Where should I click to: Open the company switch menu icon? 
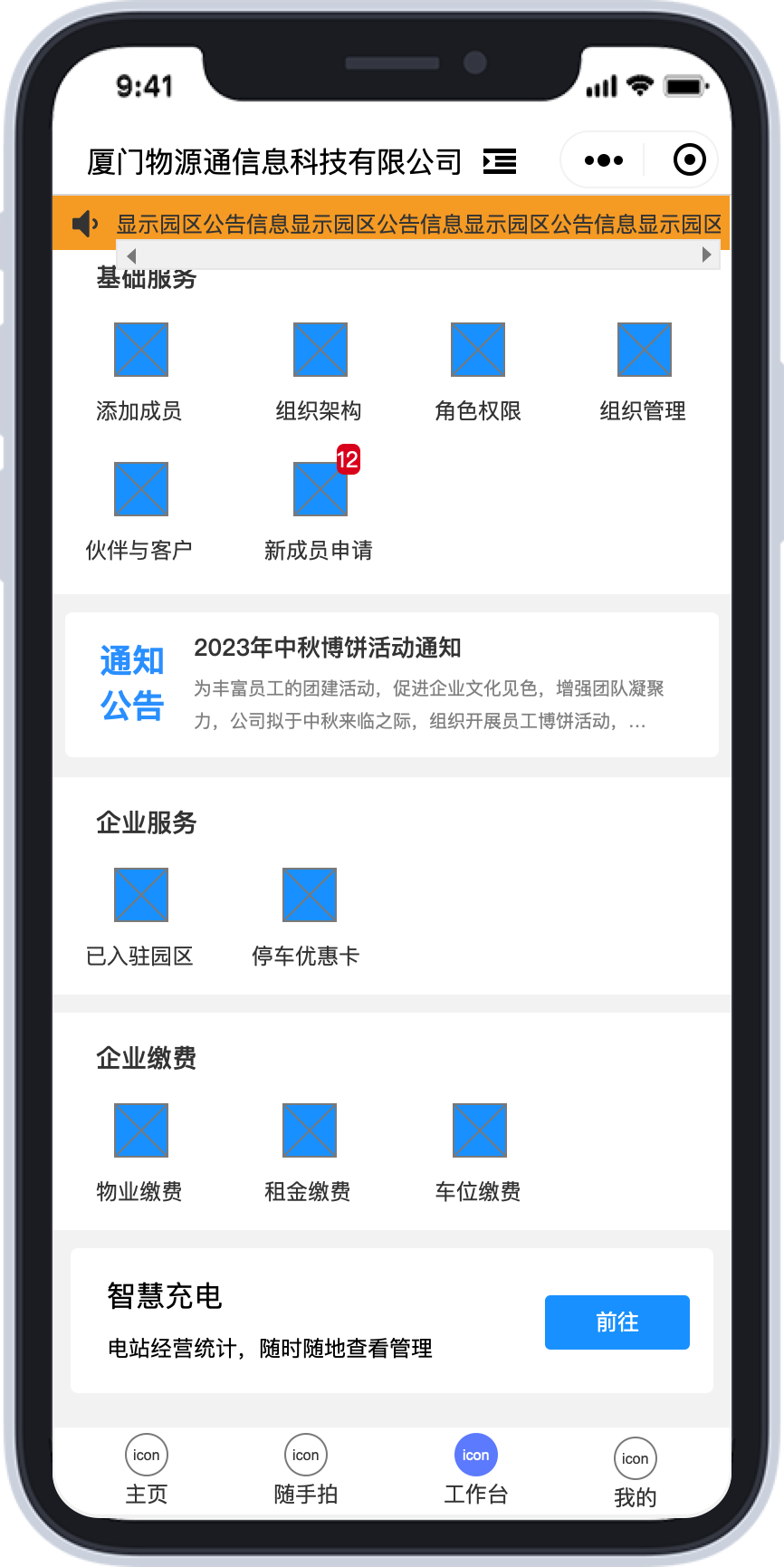[x=500, y=161]
